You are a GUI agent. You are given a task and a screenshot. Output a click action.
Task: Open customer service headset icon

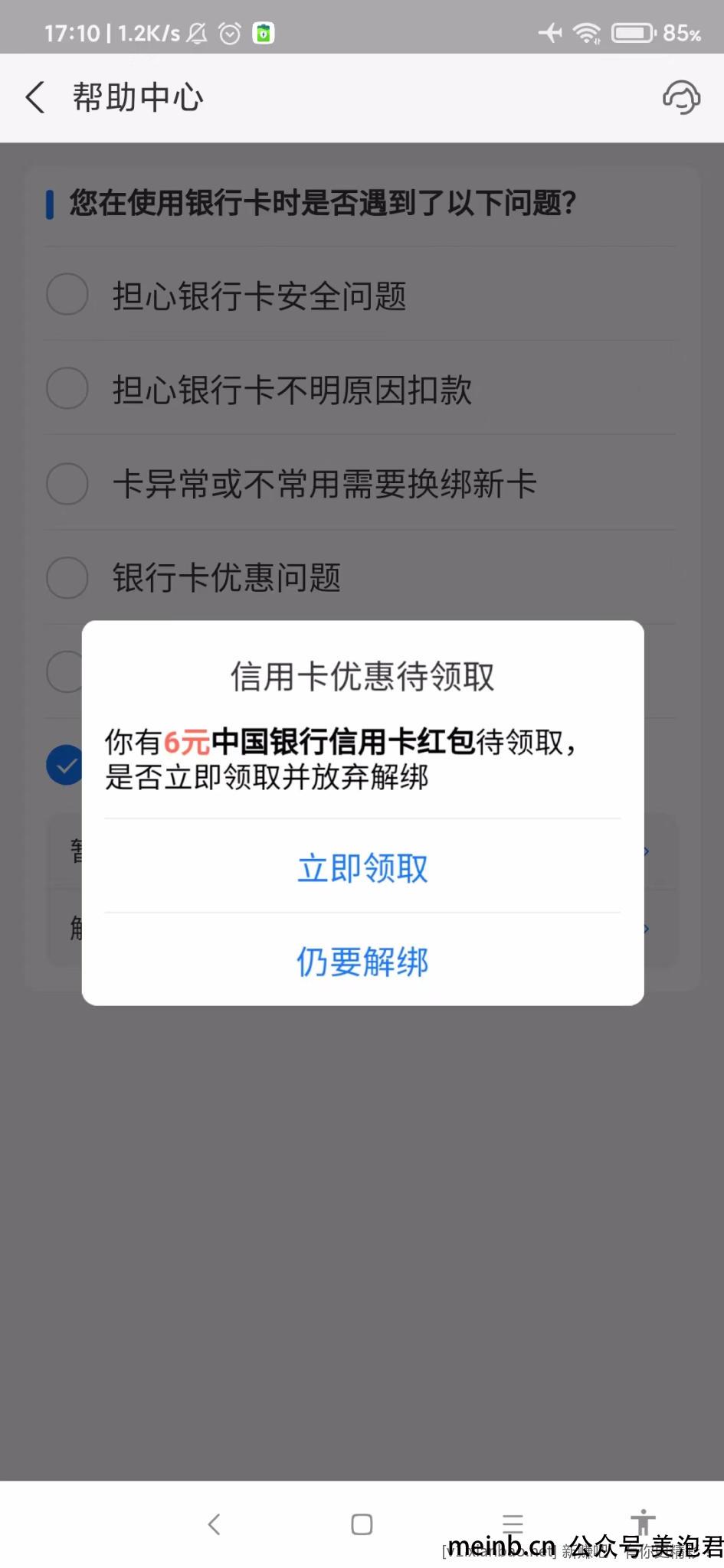(x=680, y=98)
